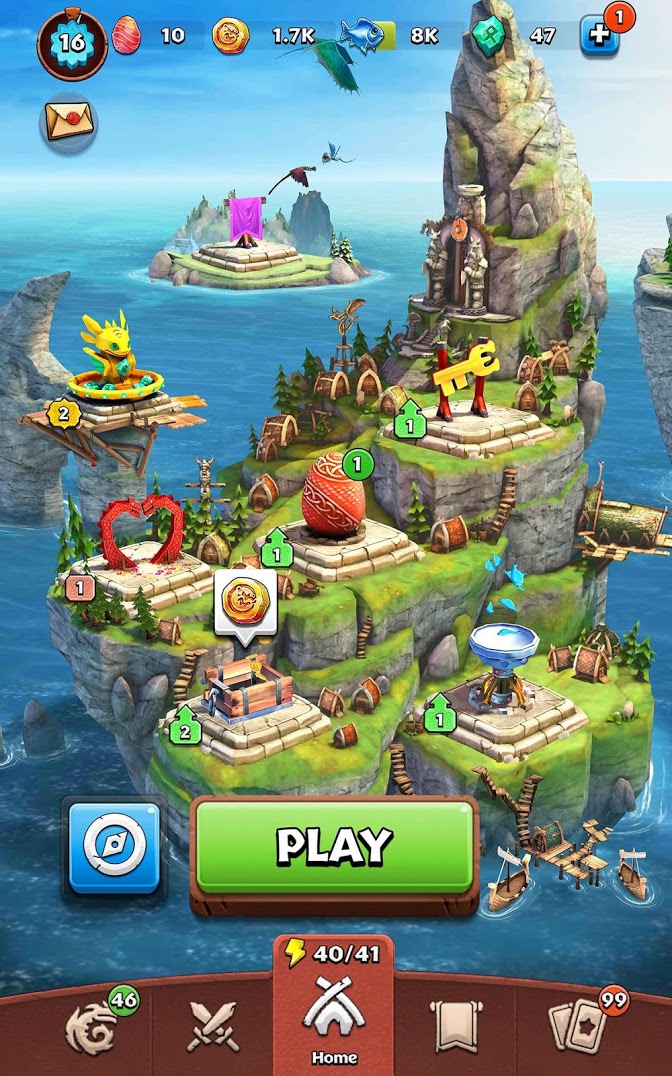Image resolution: width=672 pixels, height=1076 pixels.
Task: Start a level with the PLAY button
Action: click(x=334, y=846)
